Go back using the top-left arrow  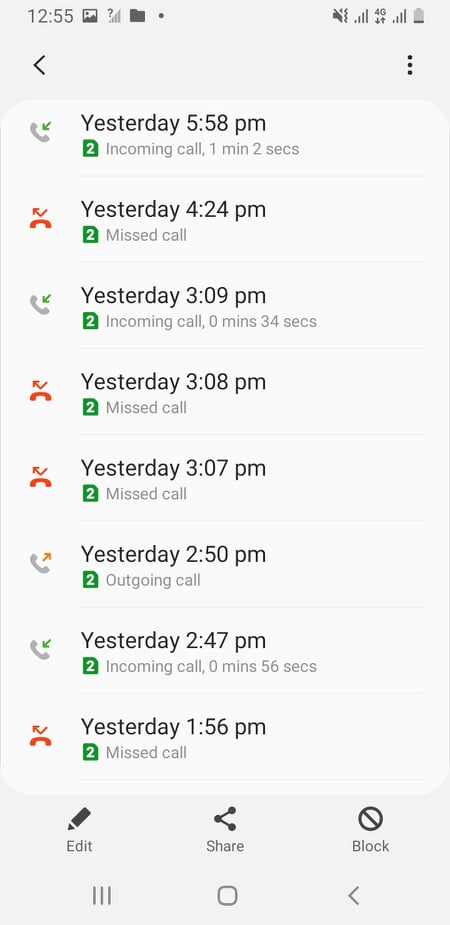[x=40, y=65]
